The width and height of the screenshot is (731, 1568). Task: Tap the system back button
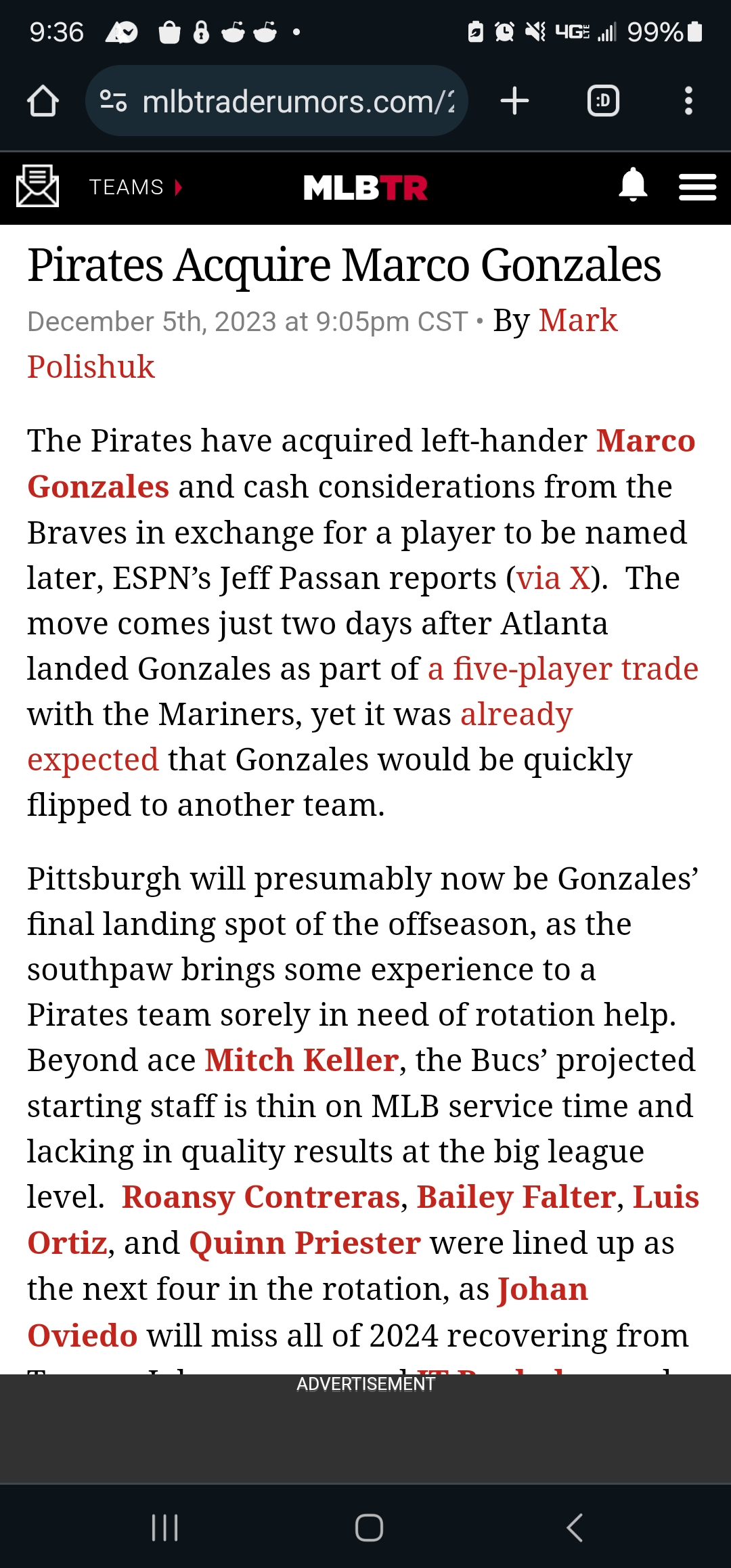tap(574, 1527)
